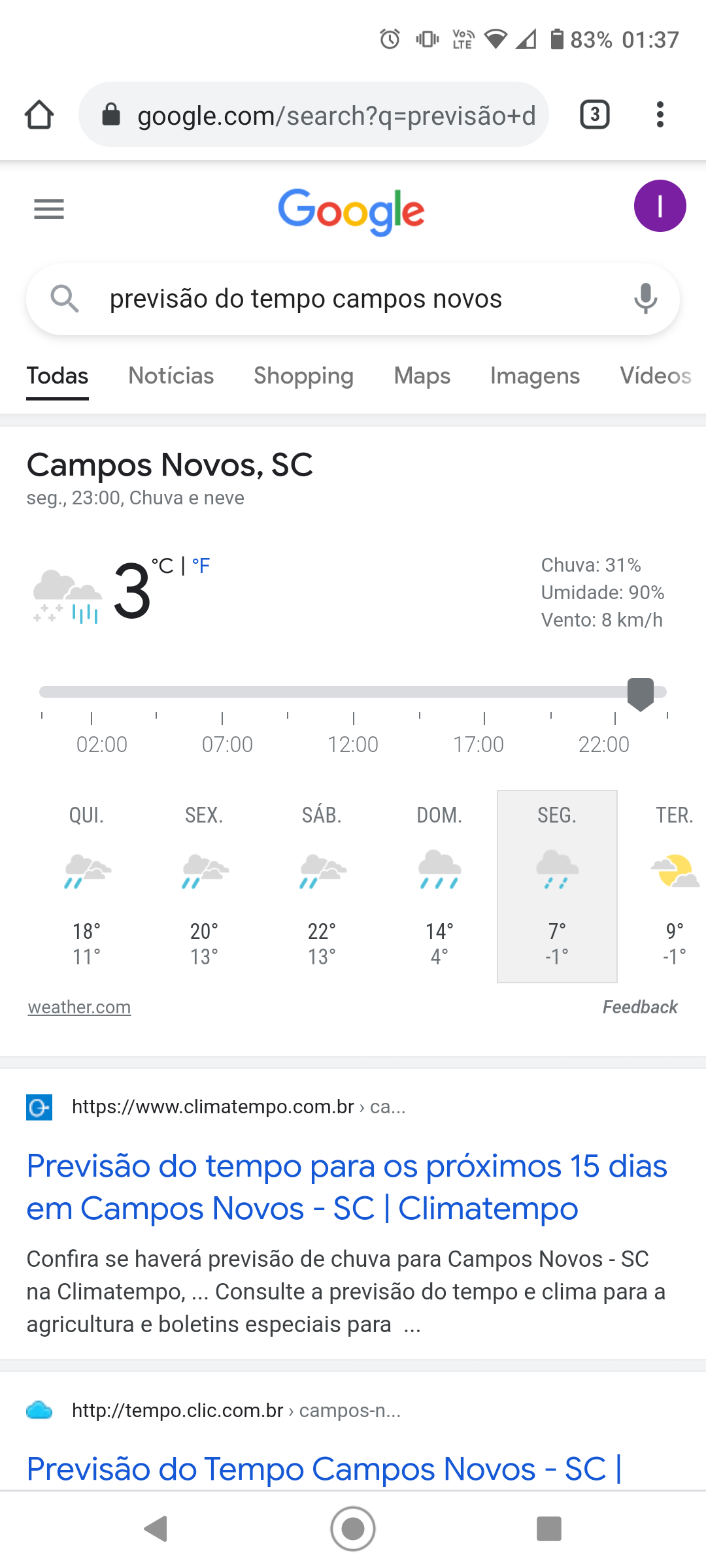Switch to the Notícias tab

pyautogui.click(x=171, y=376)
